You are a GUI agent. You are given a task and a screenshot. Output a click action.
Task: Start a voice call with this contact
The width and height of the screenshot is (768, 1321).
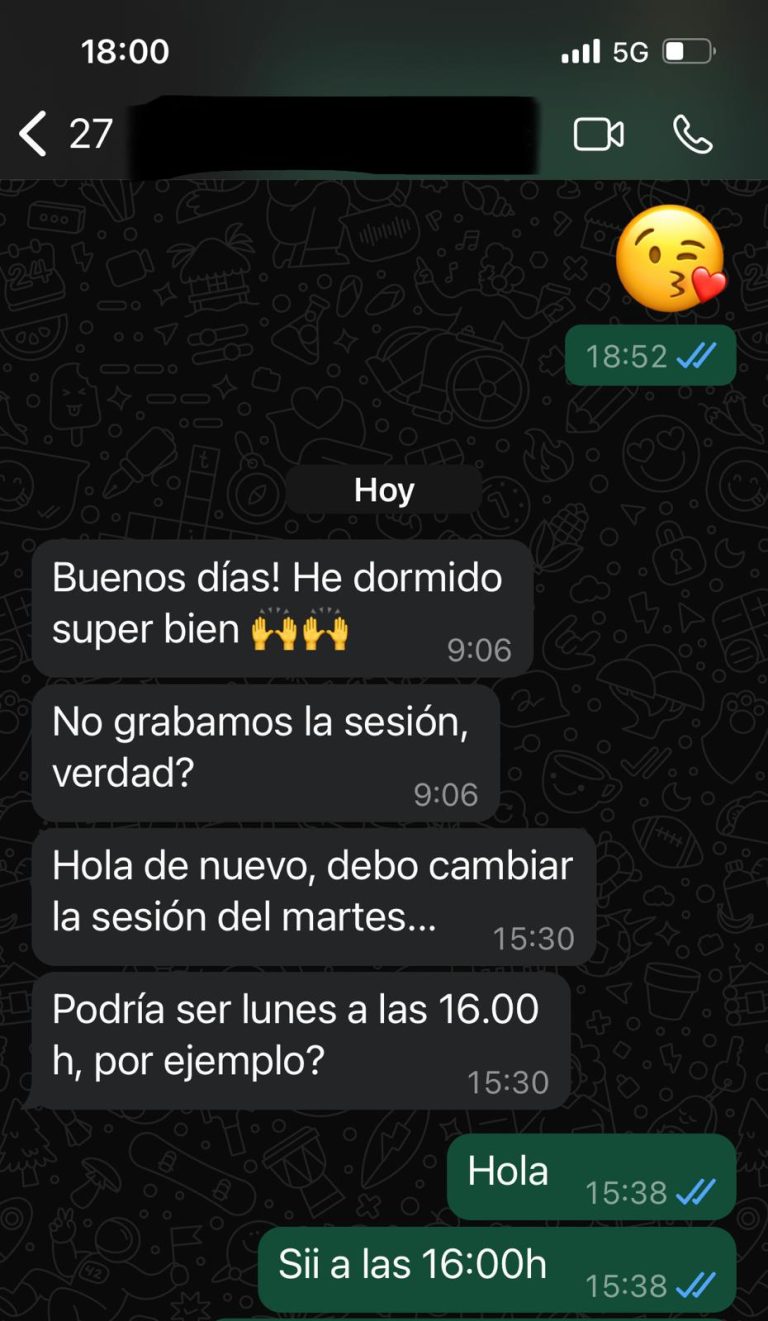[692, 135]
